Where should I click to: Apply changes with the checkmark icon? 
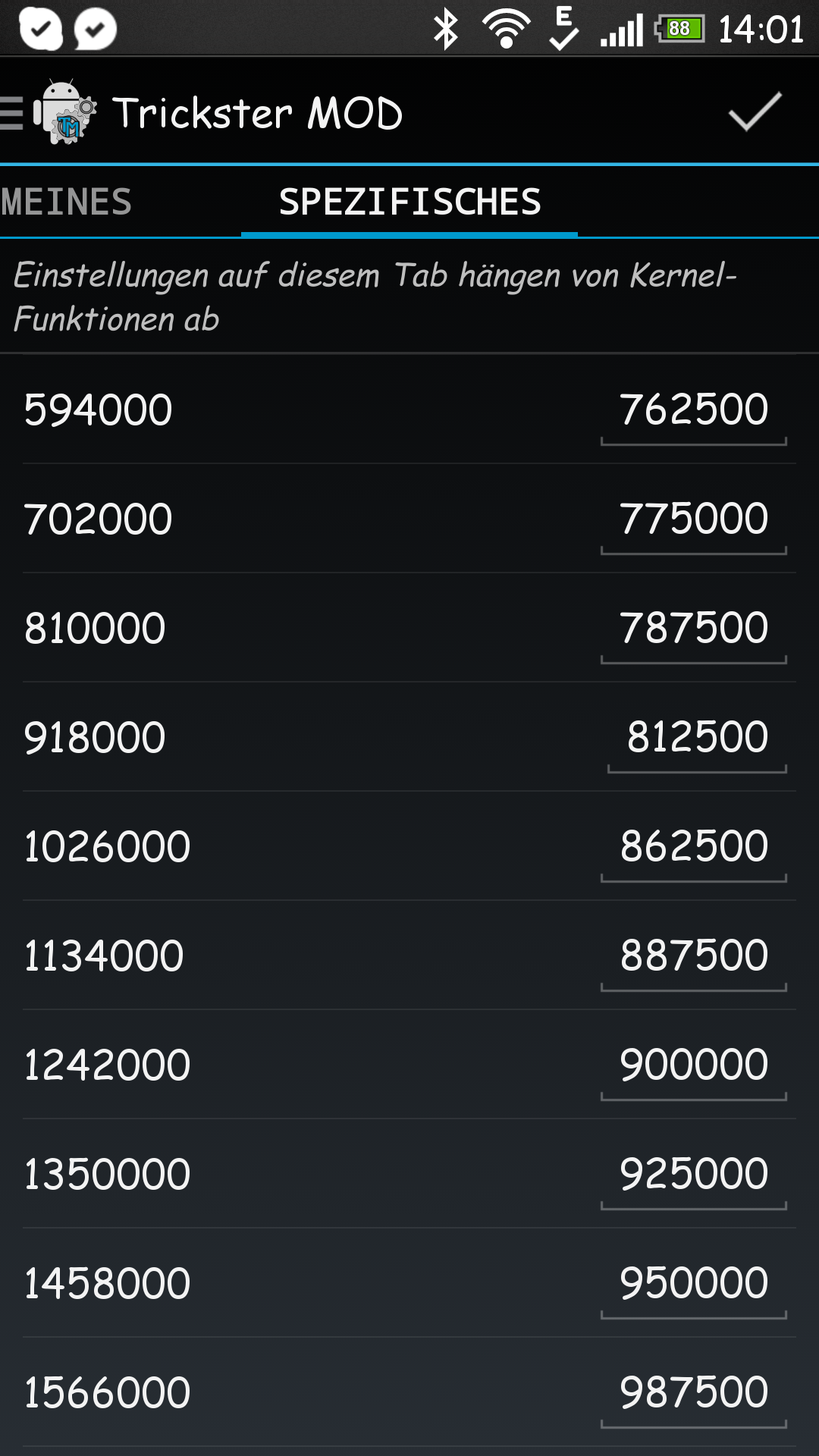coord(755,112)
